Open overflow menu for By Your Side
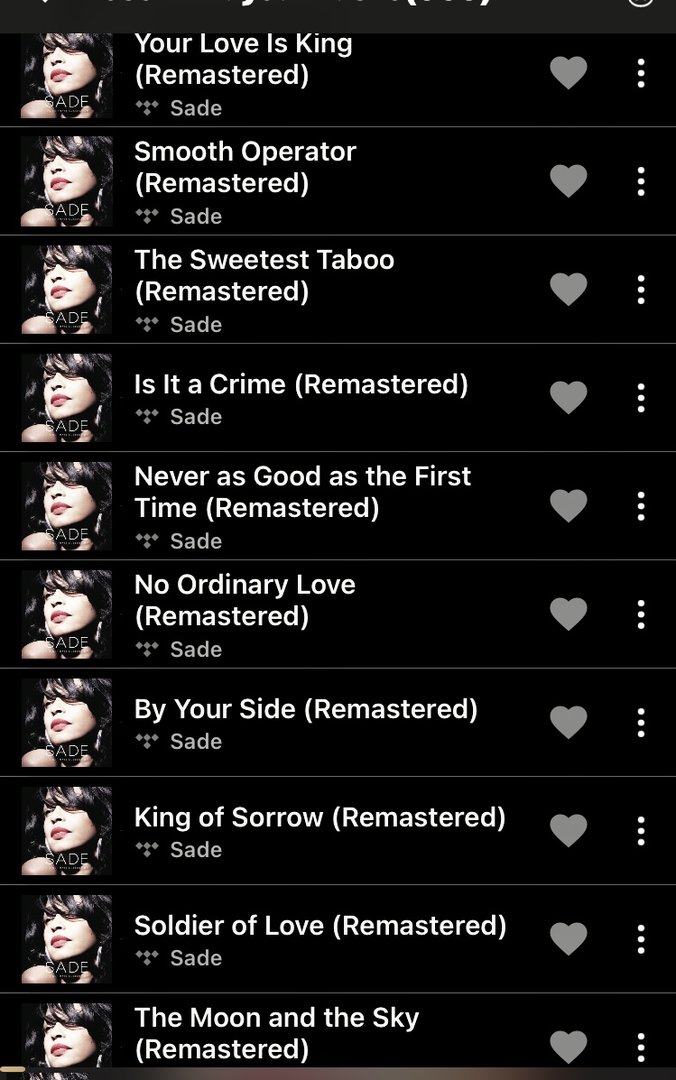This screenshot has height=1080, width=676. click(x=641, y=722)
